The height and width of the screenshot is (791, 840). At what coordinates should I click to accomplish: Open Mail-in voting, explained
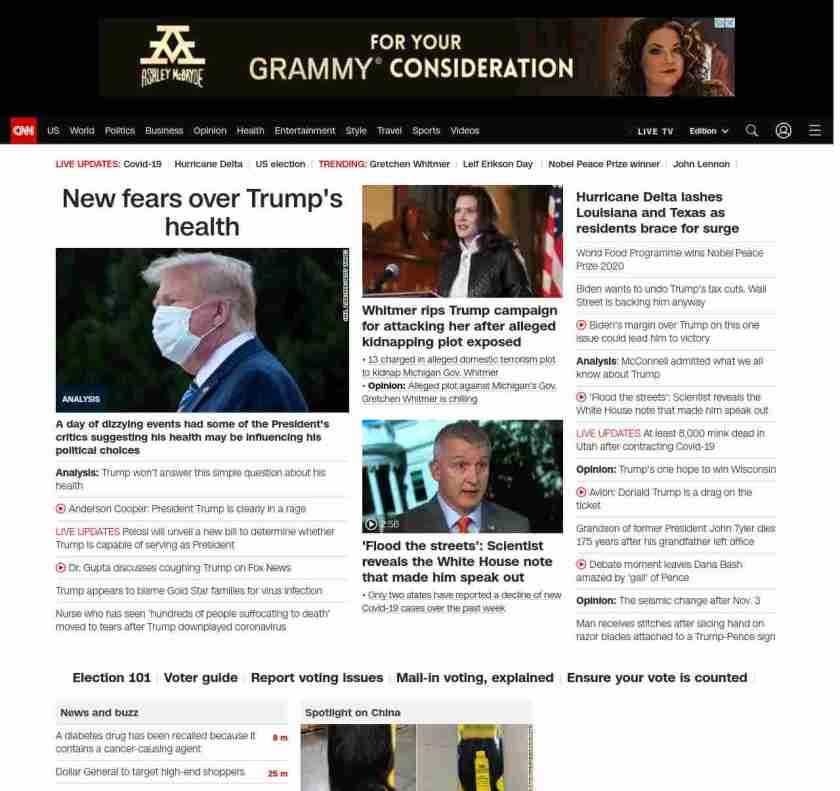tap(474, 677)
